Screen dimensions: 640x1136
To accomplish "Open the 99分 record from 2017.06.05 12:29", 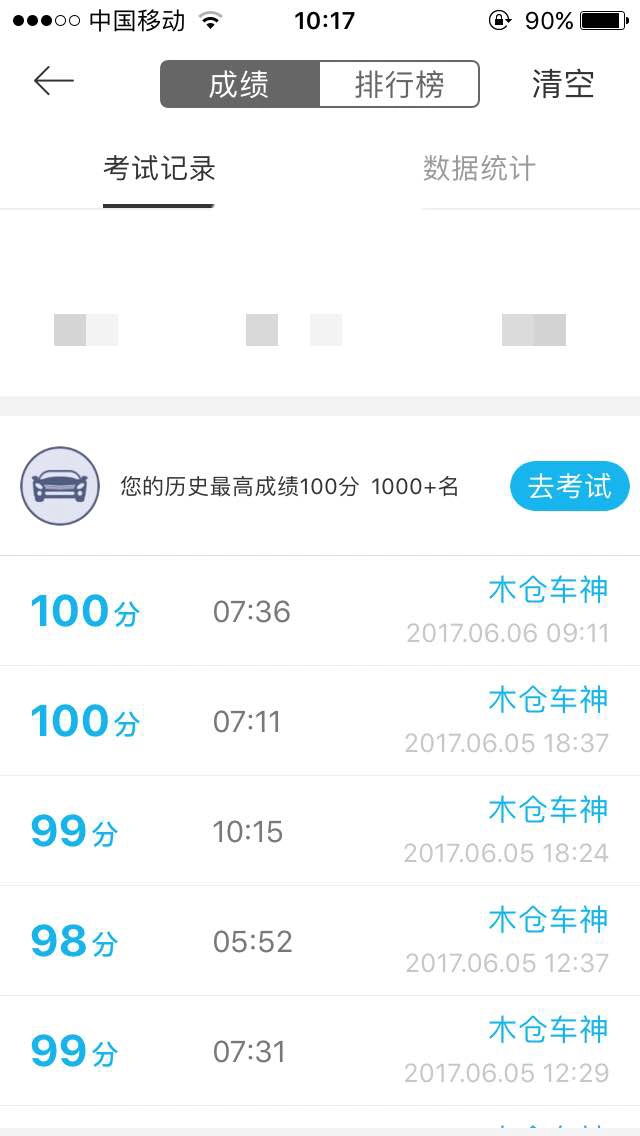I will (x=320, y=1051).
